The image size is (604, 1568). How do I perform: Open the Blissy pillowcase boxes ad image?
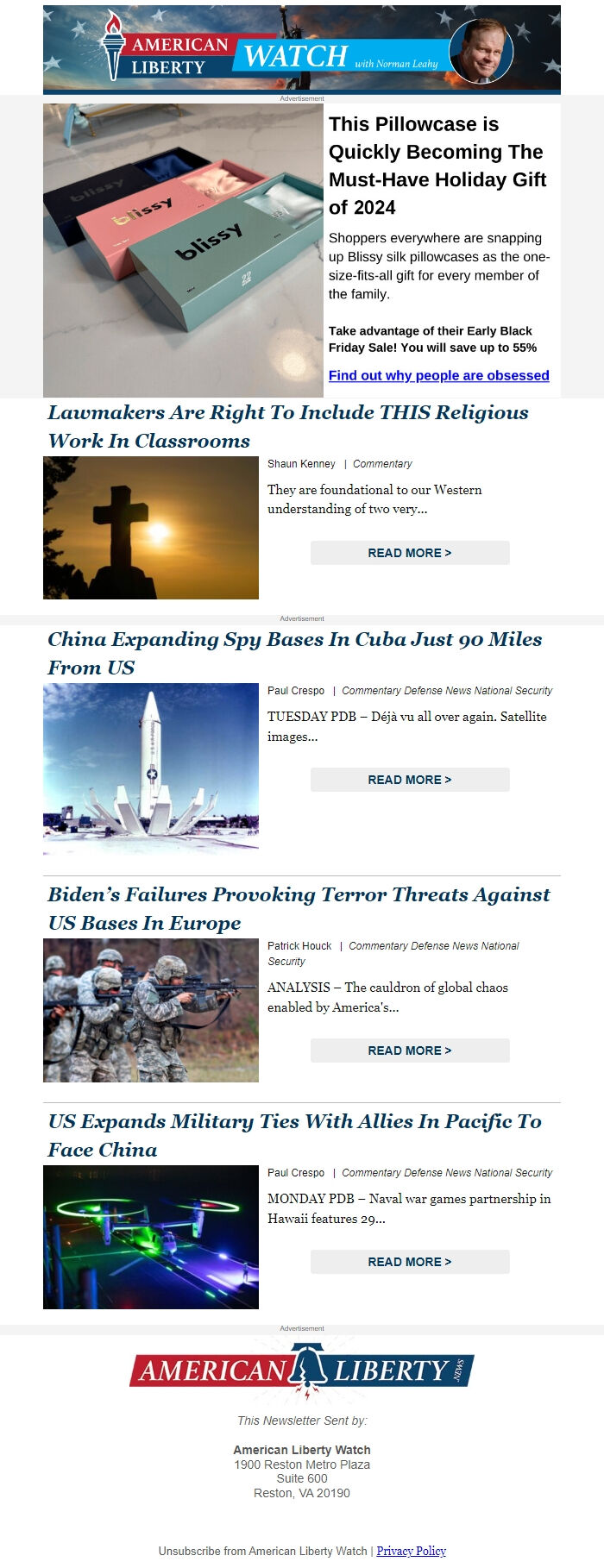tap(183, 250)
